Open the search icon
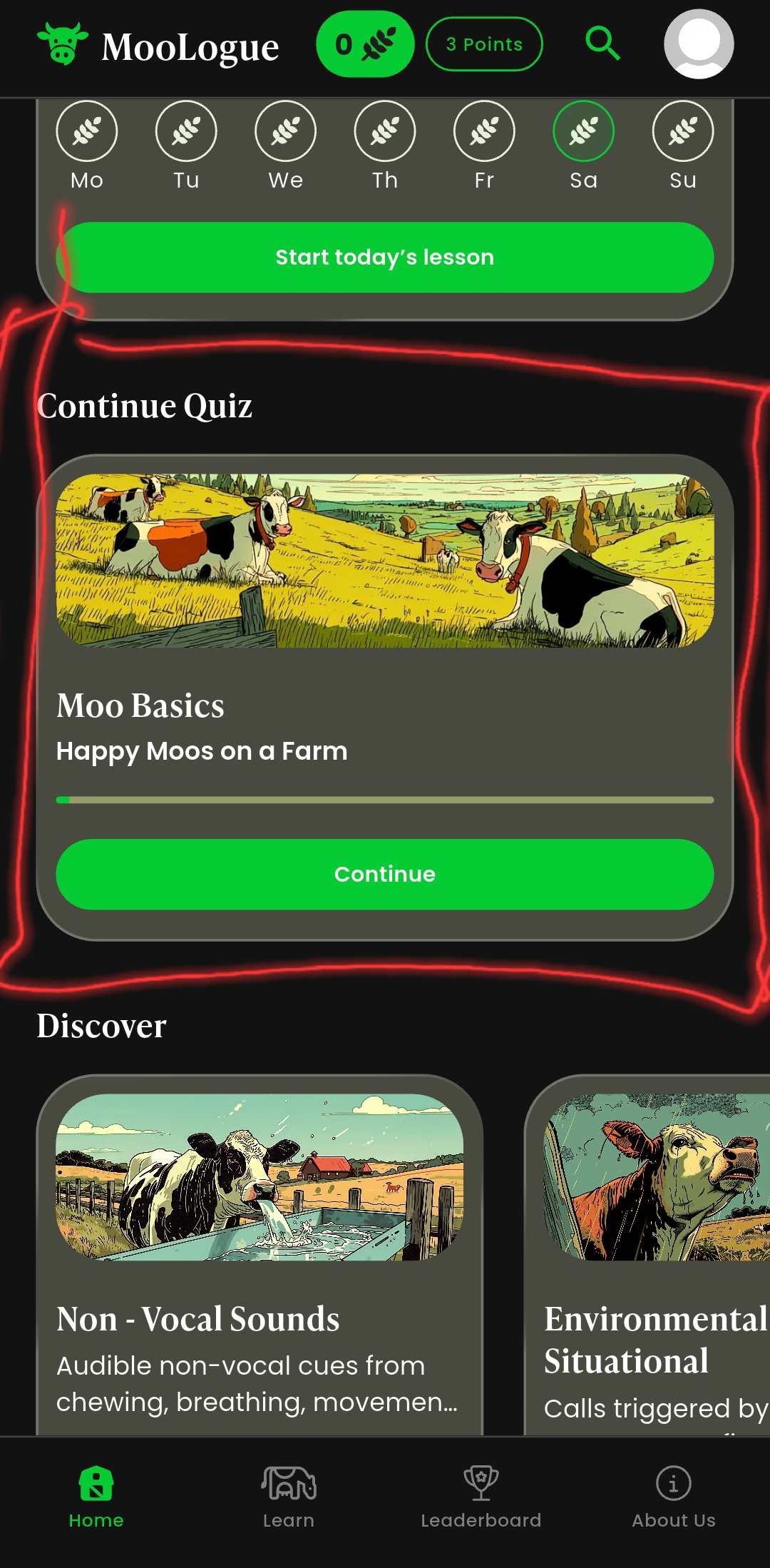 [x=602, y=44]
